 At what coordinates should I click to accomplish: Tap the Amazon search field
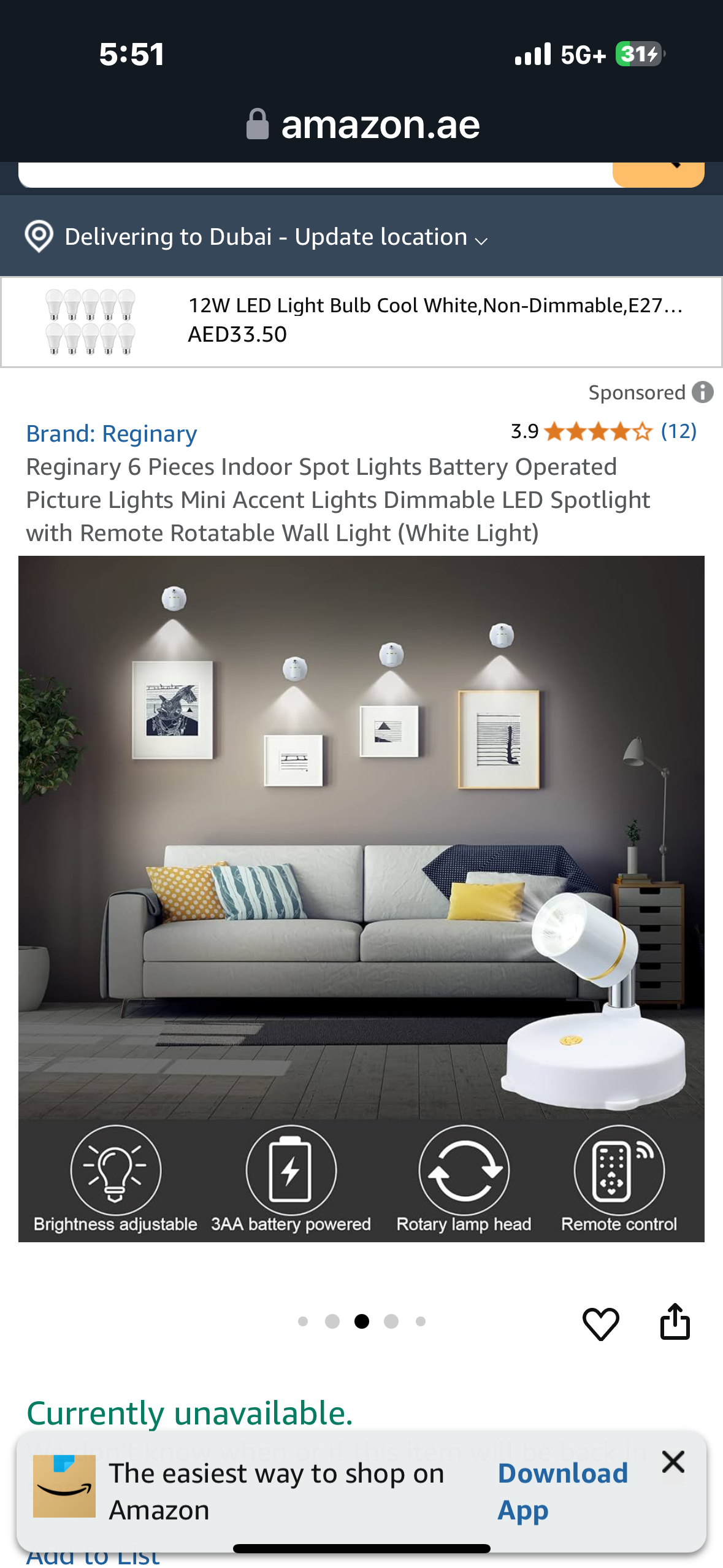pyautogui.click(x=313, y=175)
